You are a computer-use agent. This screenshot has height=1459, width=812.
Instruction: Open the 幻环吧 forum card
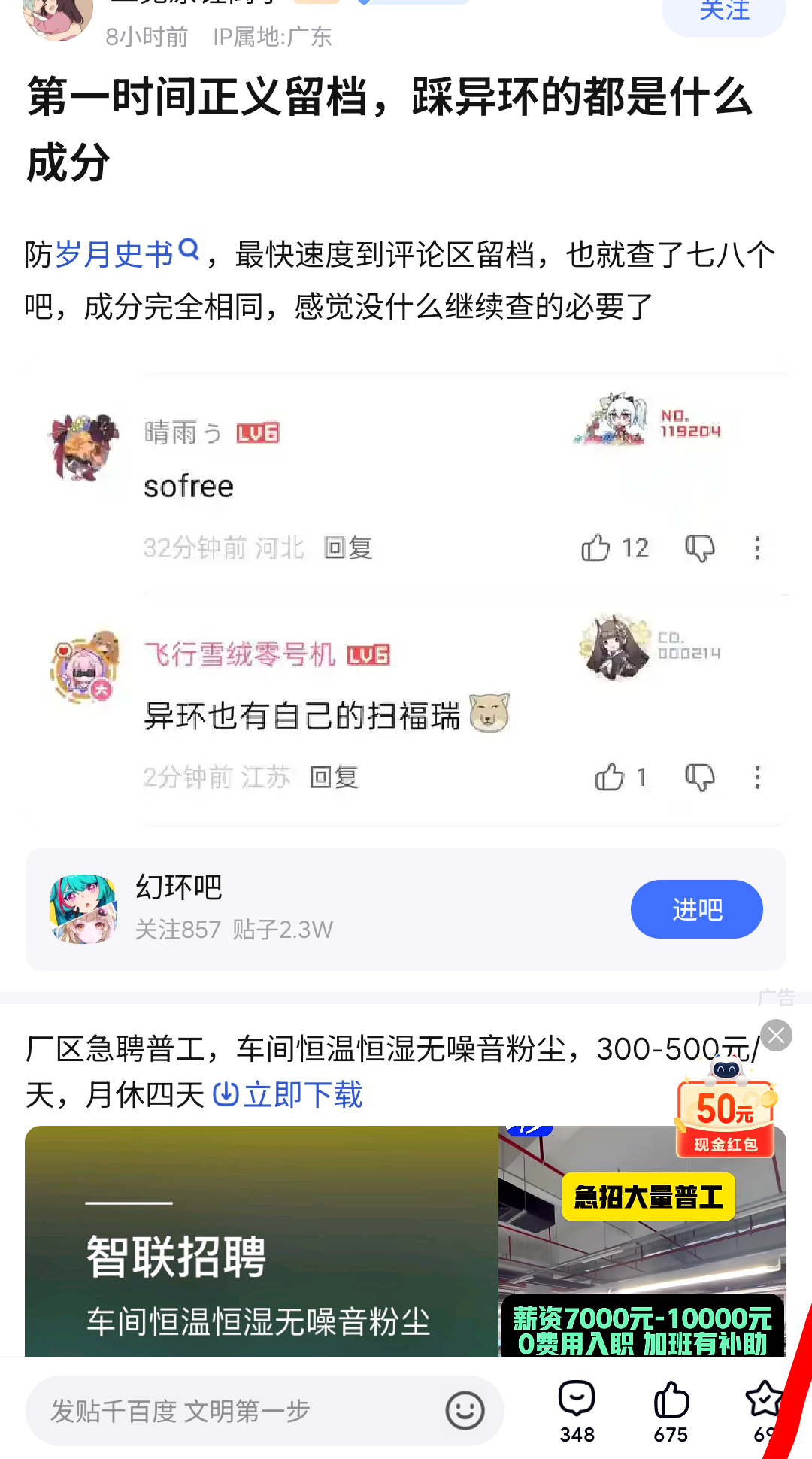[406, 909]
